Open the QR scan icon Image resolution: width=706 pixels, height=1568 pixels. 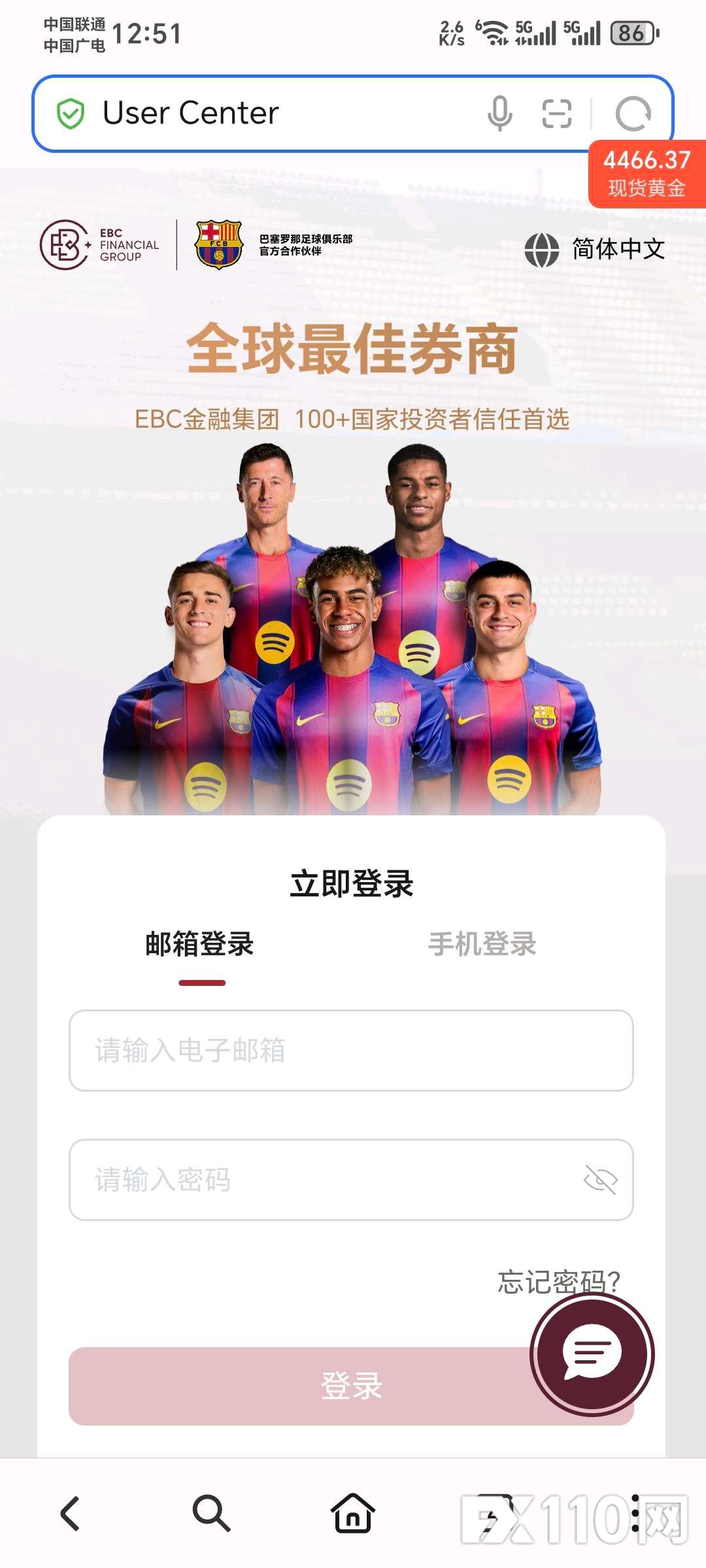tap(557, 114)
